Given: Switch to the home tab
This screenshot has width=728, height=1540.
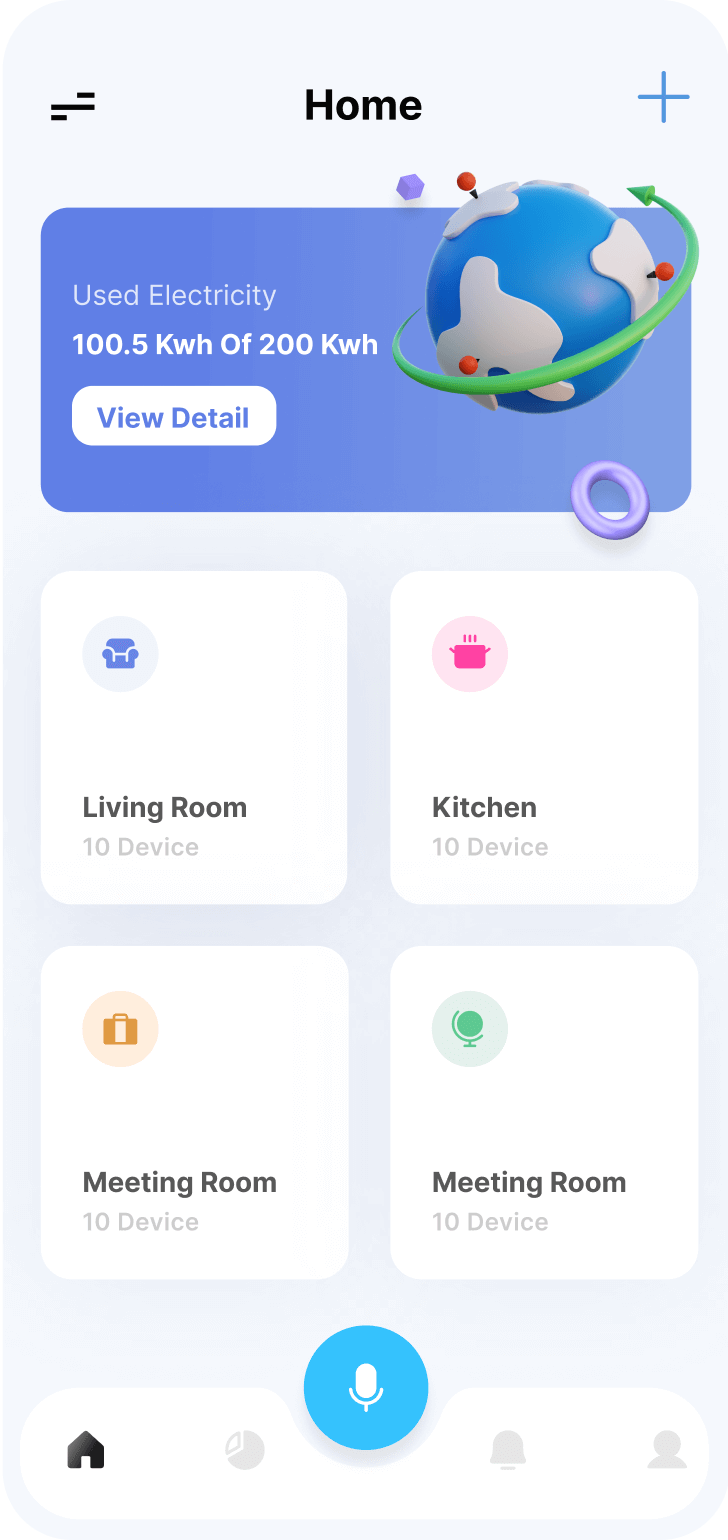Looking at the screenshot, I should tap(86, 1449).
